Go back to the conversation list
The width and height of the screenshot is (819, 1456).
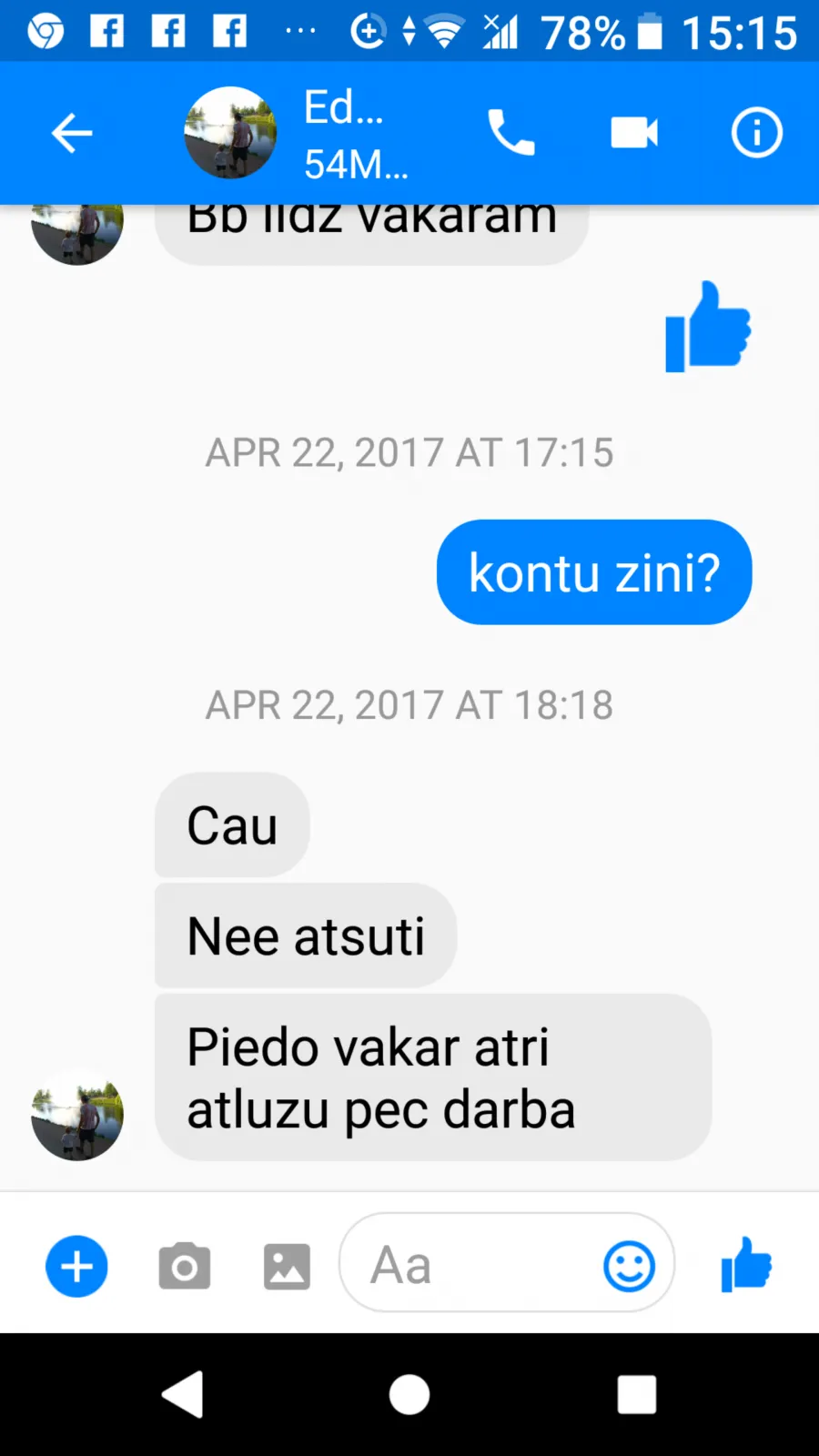[x=72, y=134]
